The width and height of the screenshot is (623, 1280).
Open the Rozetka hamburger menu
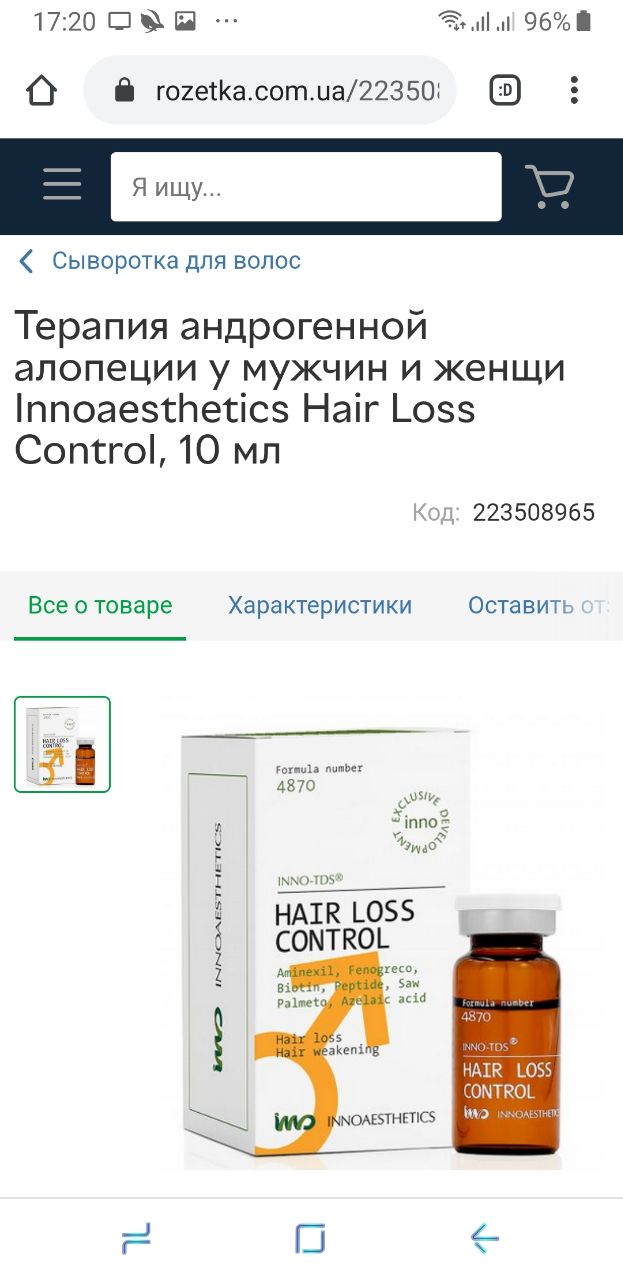pos(62,185)
